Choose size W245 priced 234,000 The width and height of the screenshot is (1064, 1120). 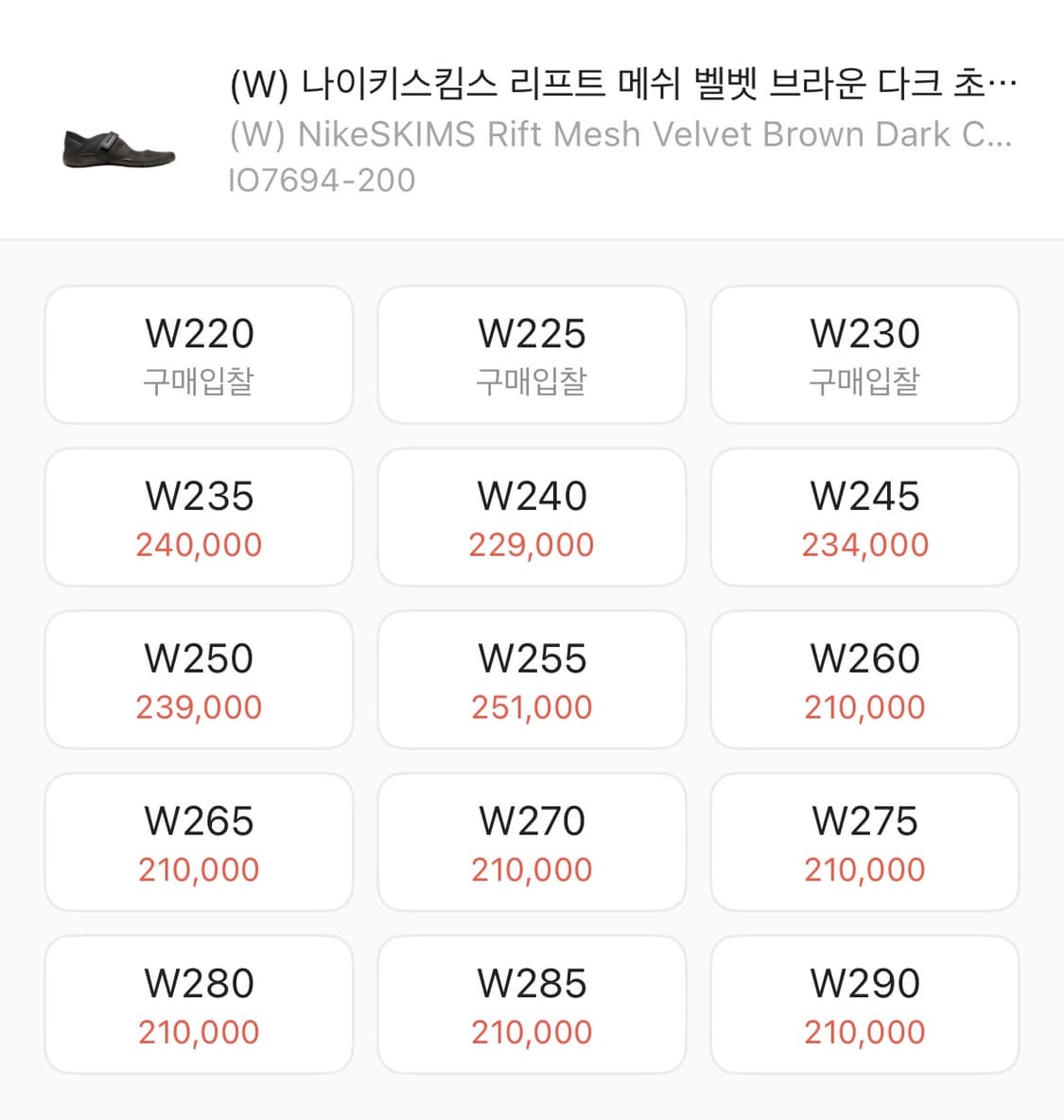point(864,516)
